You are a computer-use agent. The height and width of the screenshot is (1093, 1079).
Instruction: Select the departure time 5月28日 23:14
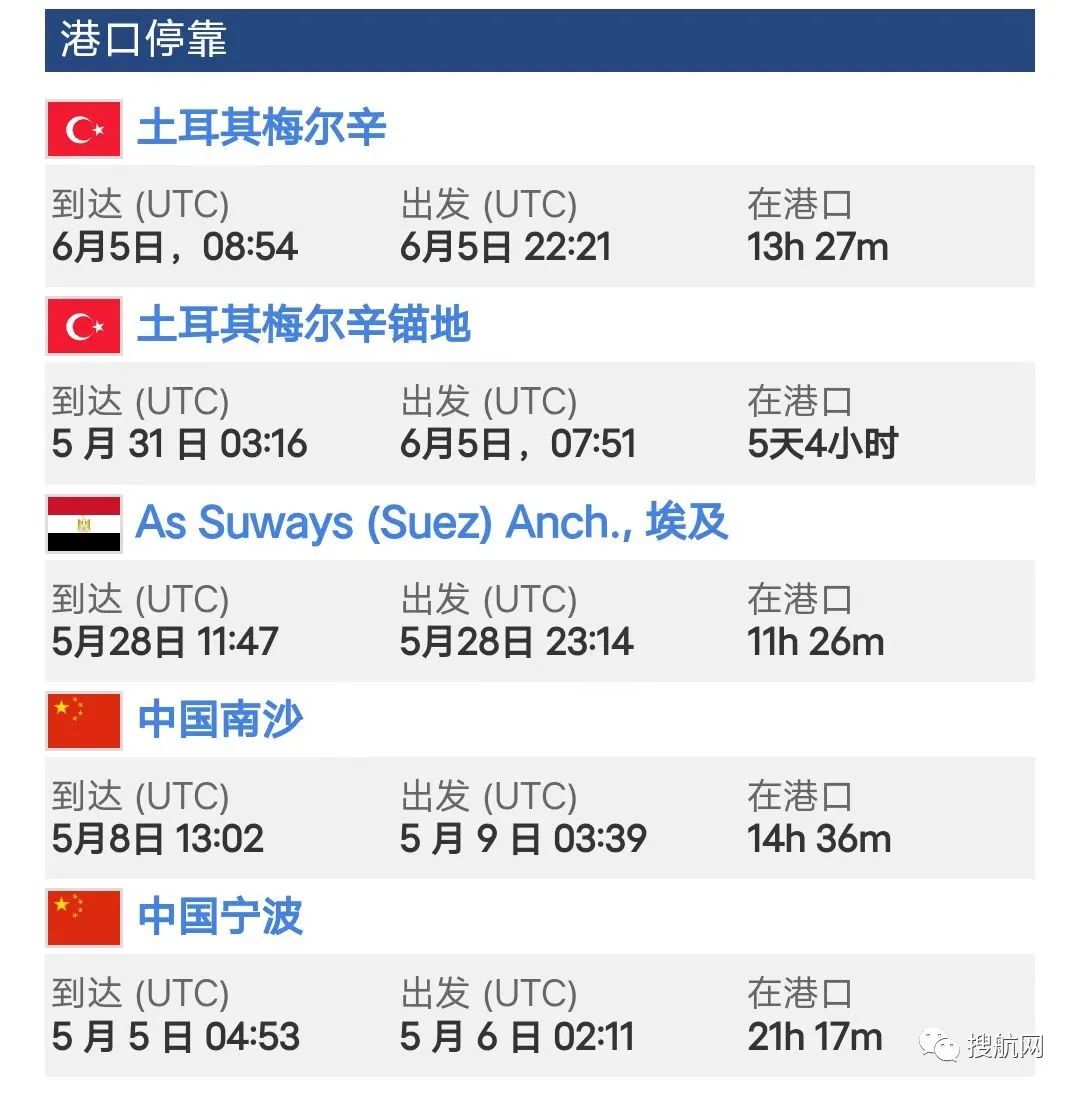point(517,642)
